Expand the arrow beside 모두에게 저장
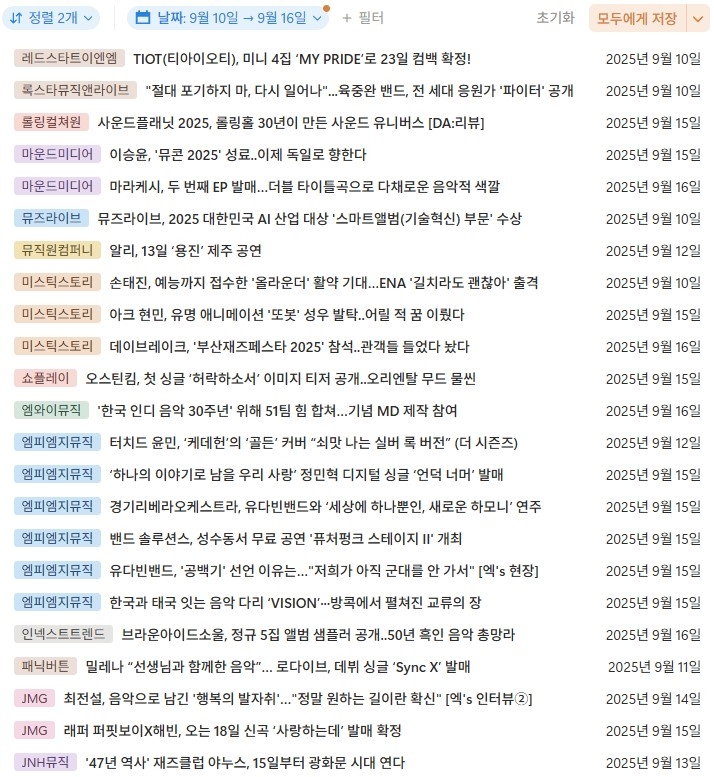The height and width of the screenshot is (777, 714). [697, 18]
